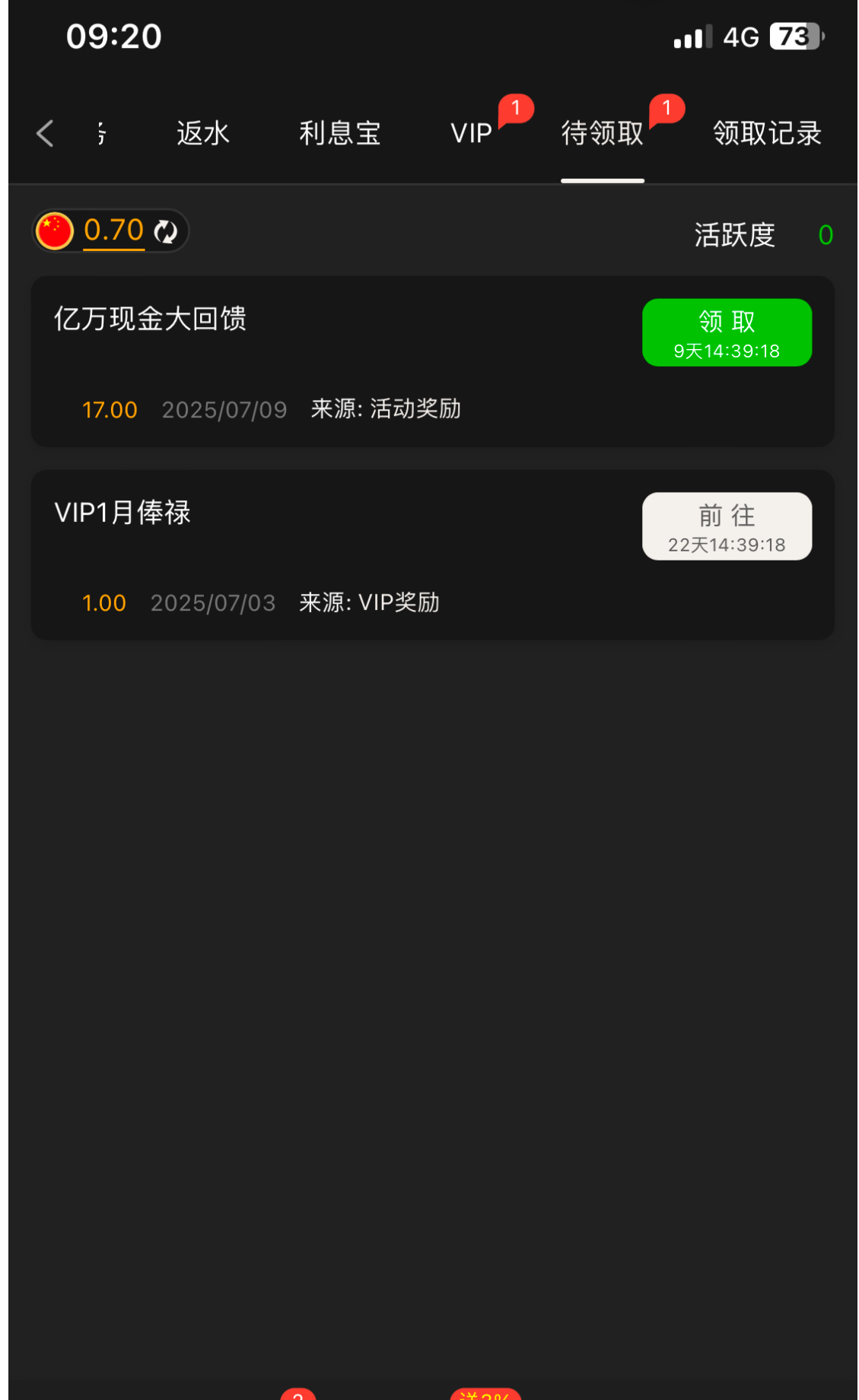Image resolution: width=859 pixels, height=1400 pixels.
Task: Switch to the VIP tab
Action: 471,133
